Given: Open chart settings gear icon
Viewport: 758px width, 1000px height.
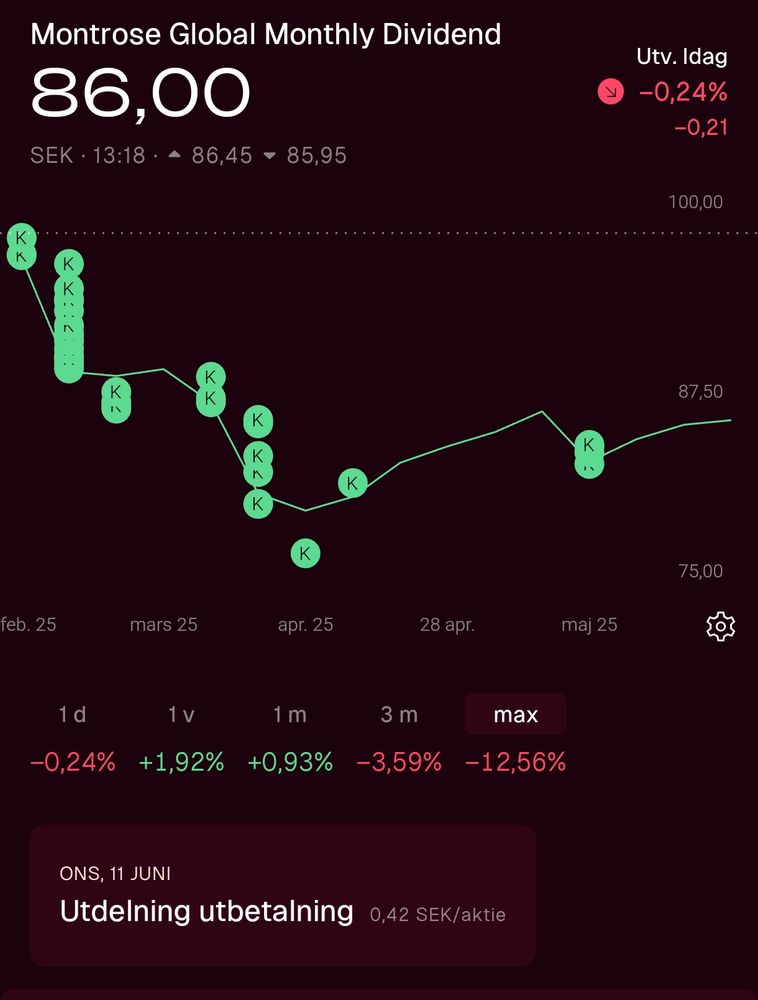Looking at the screenshot, I should pos(720,626).
